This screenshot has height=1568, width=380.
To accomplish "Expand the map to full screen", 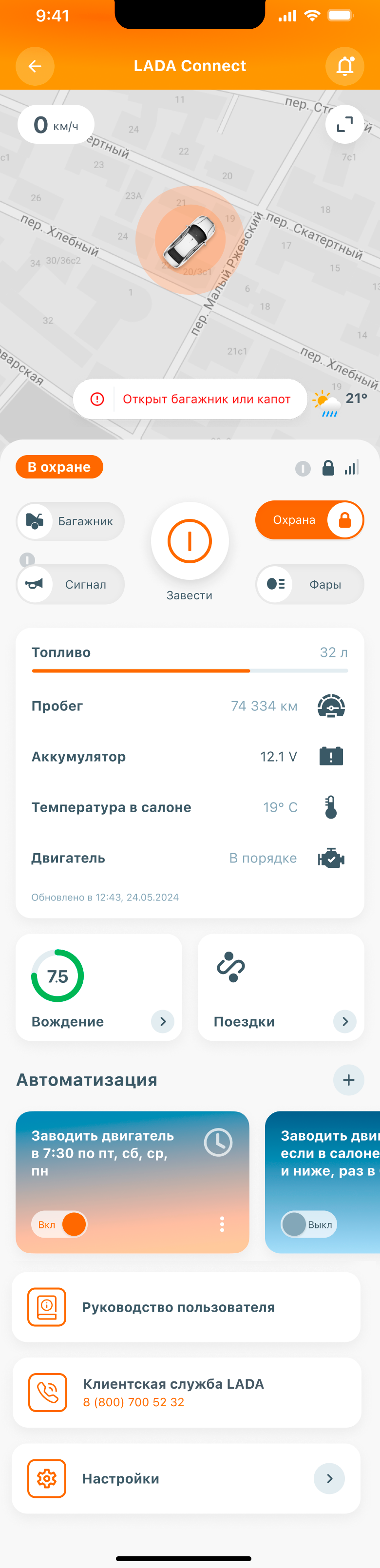I will coord(345,124).
